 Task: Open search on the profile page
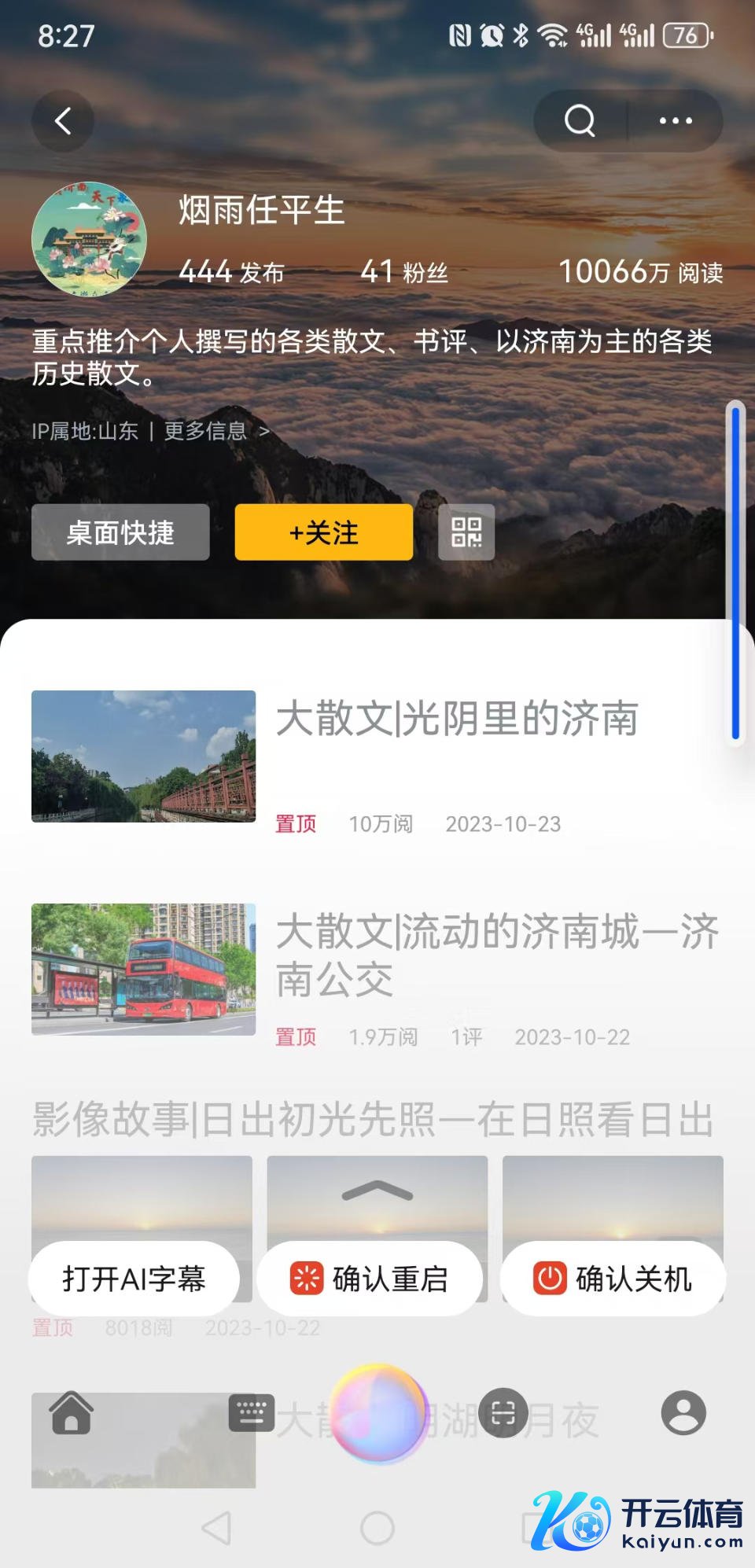click(x=580, y=120)
